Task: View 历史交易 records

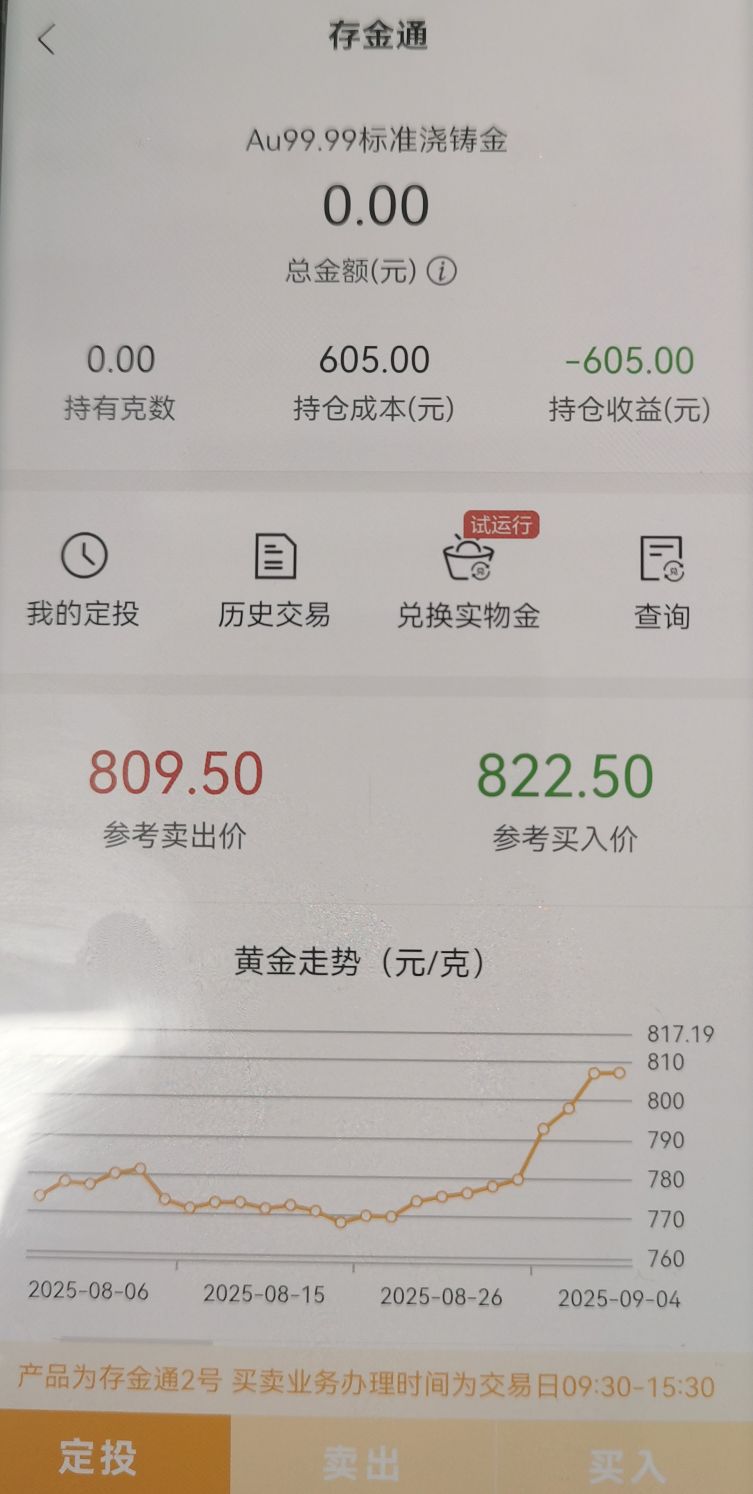Action: (x=274, y=580)
